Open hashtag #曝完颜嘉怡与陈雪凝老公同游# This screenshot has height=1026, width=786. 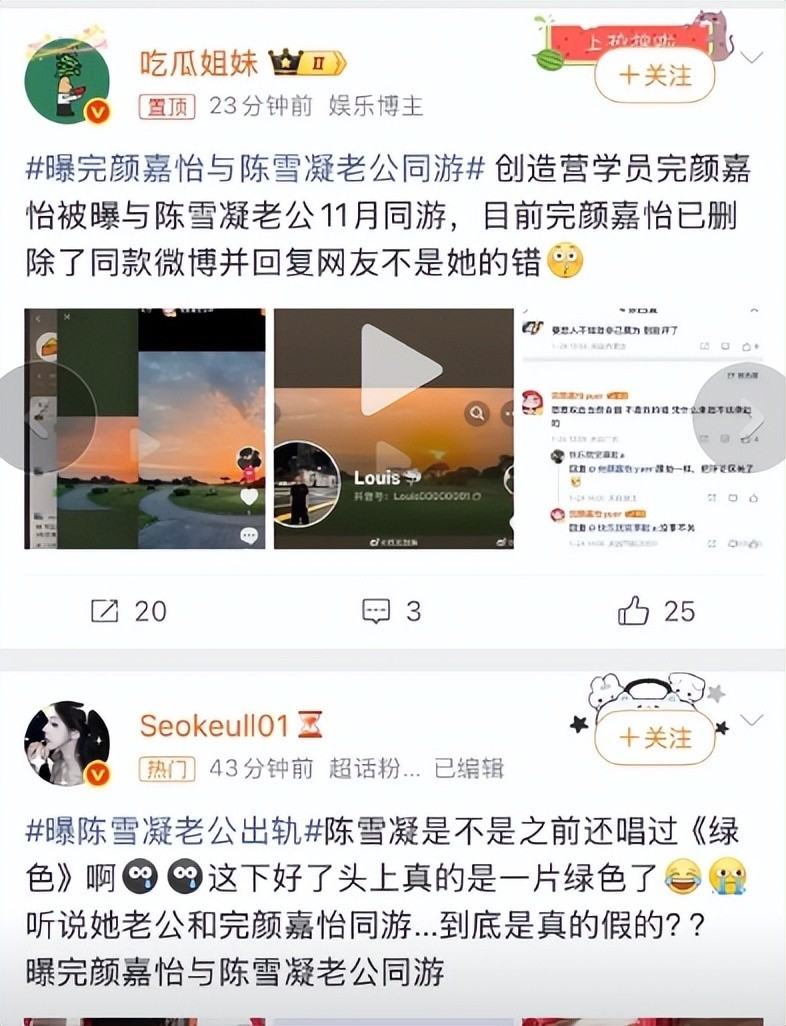pos(257,169)
